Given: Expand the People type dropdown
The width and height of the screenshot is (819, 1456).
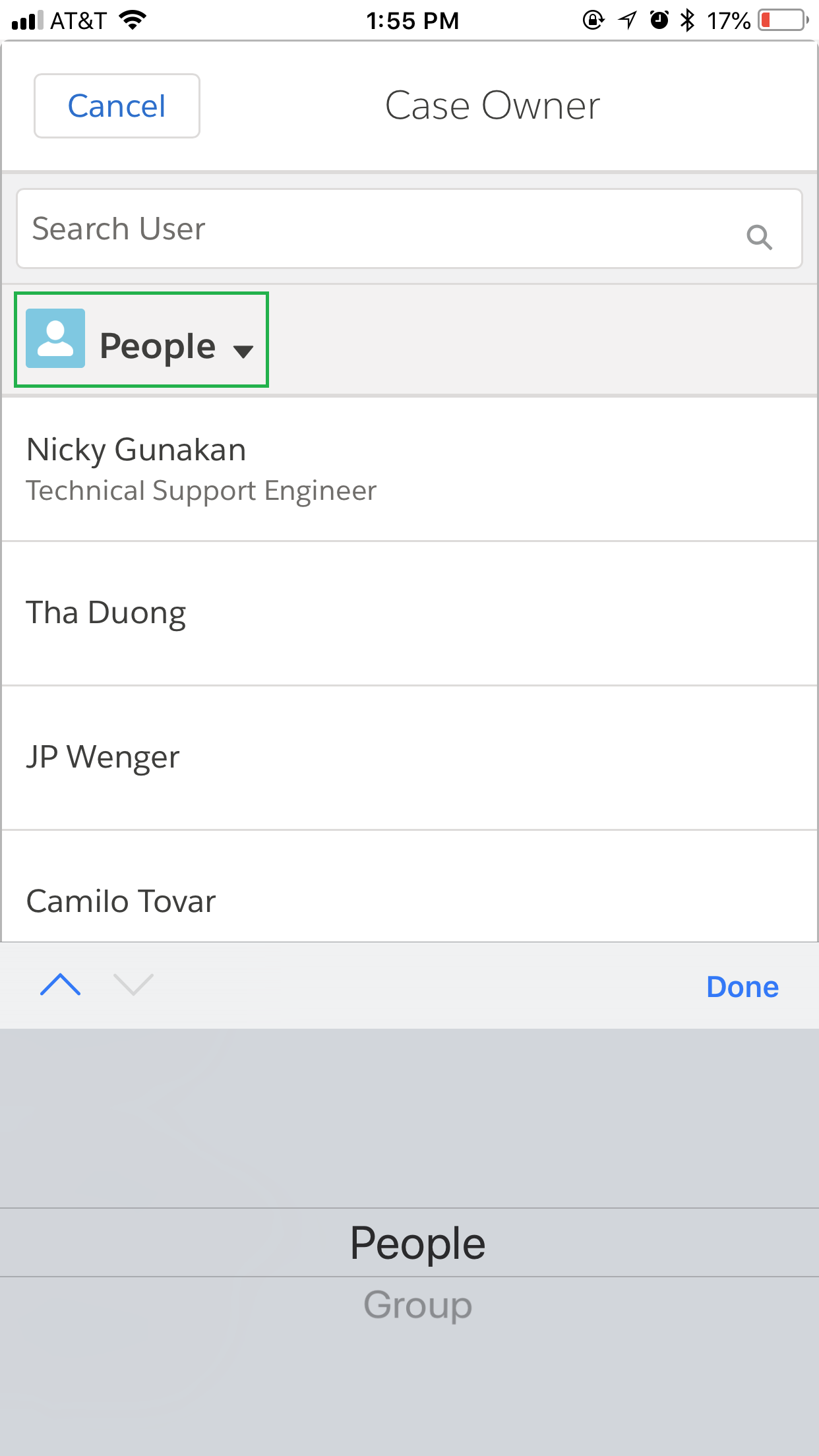Looking at the screenshot, I should [141, 340].
